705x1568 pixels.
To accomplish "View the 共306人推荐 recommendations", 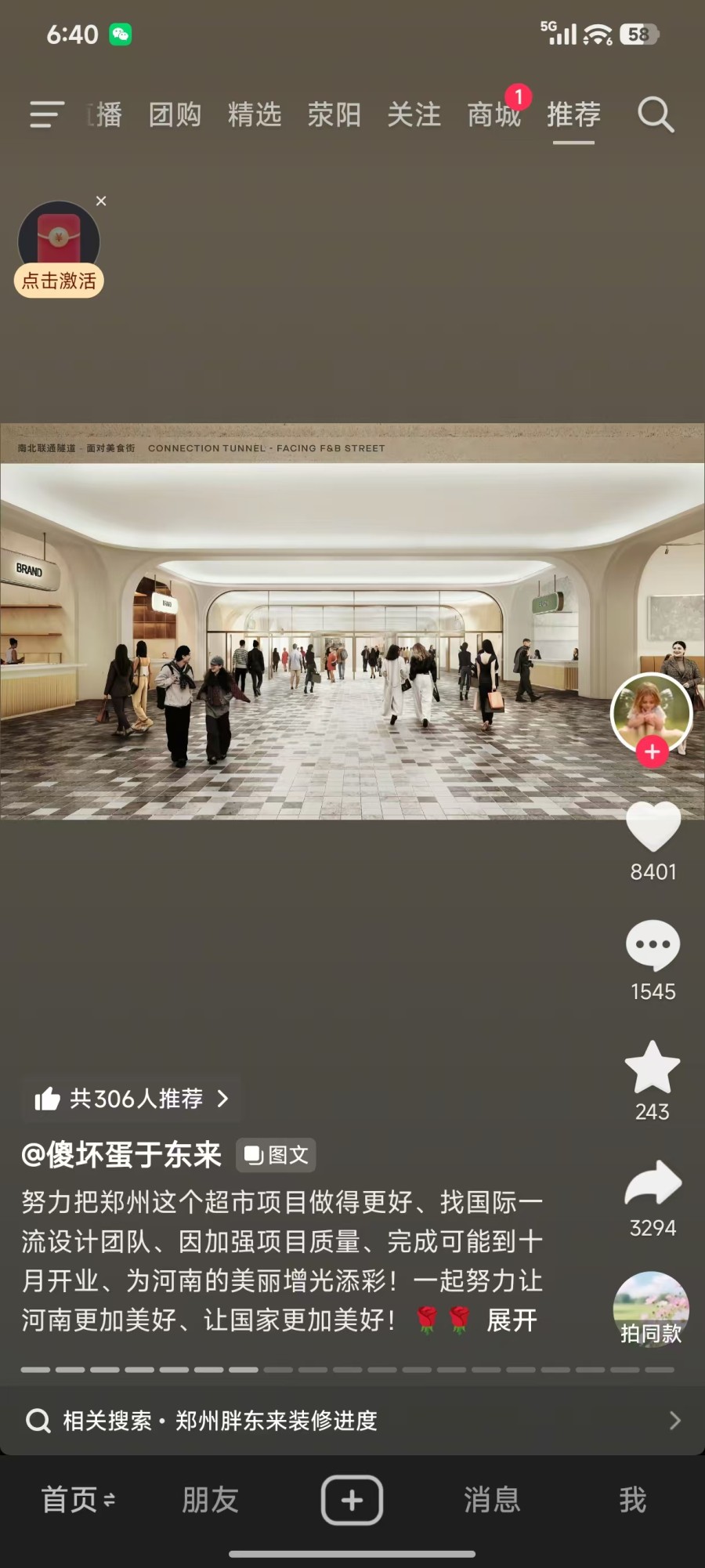I will 133,1099.
